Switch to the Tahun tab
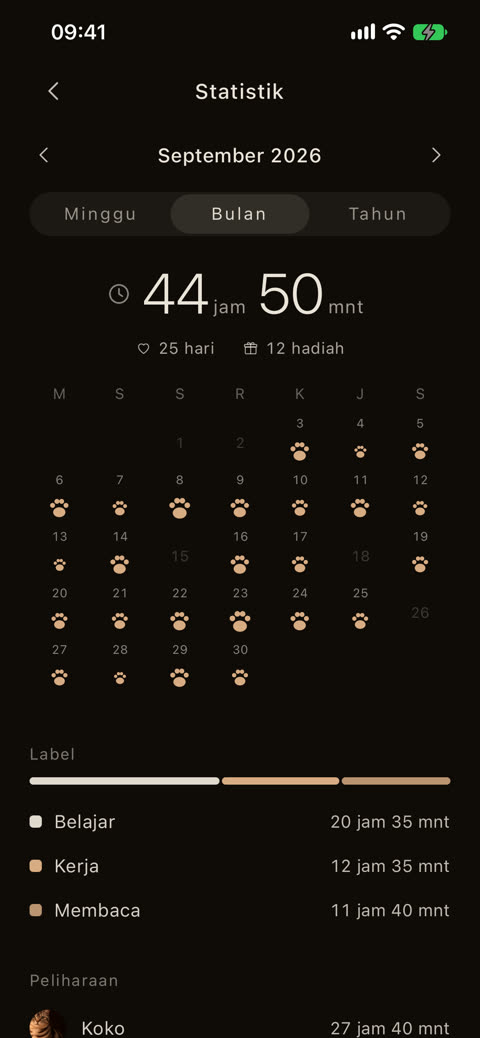 click(x=378, y=214)
